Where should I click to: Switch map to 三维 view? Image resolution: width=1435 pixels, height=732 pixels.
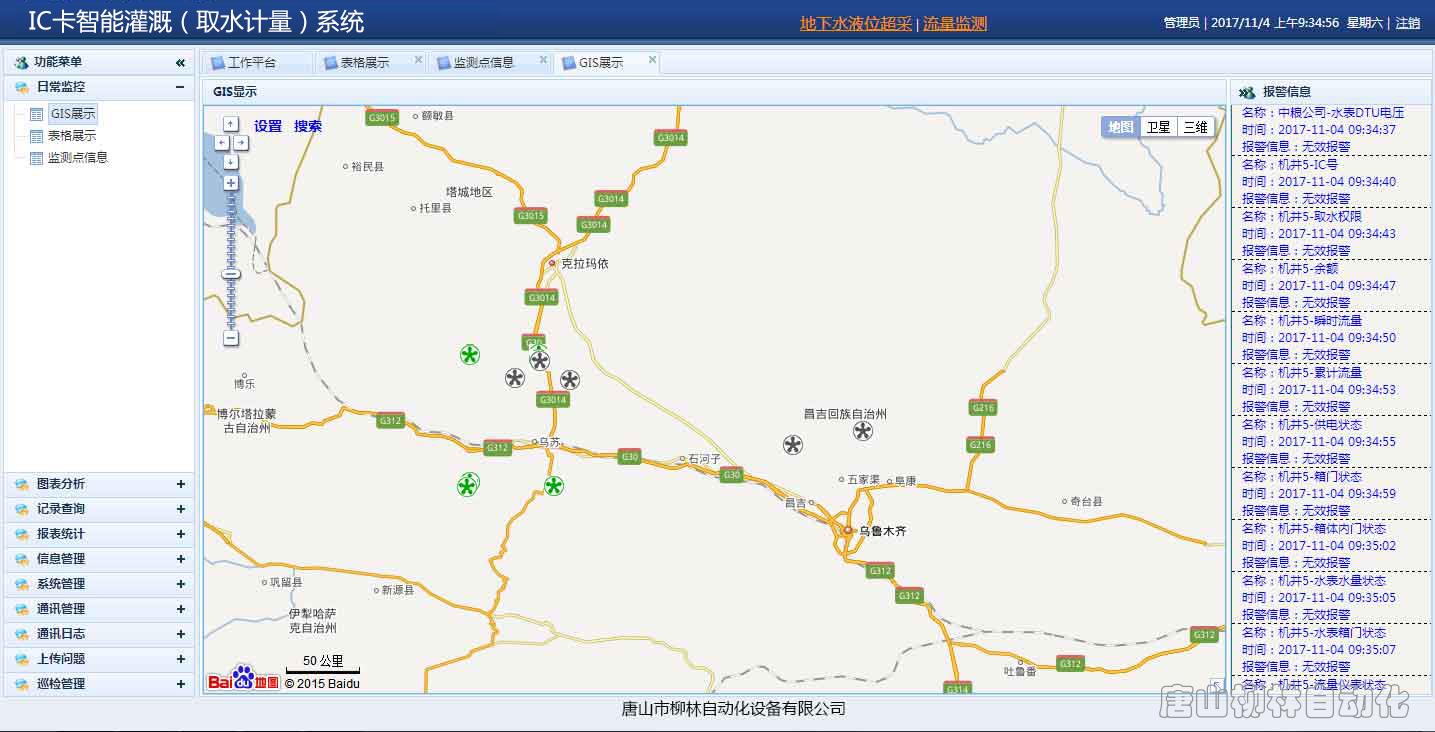coord(1195,127)
